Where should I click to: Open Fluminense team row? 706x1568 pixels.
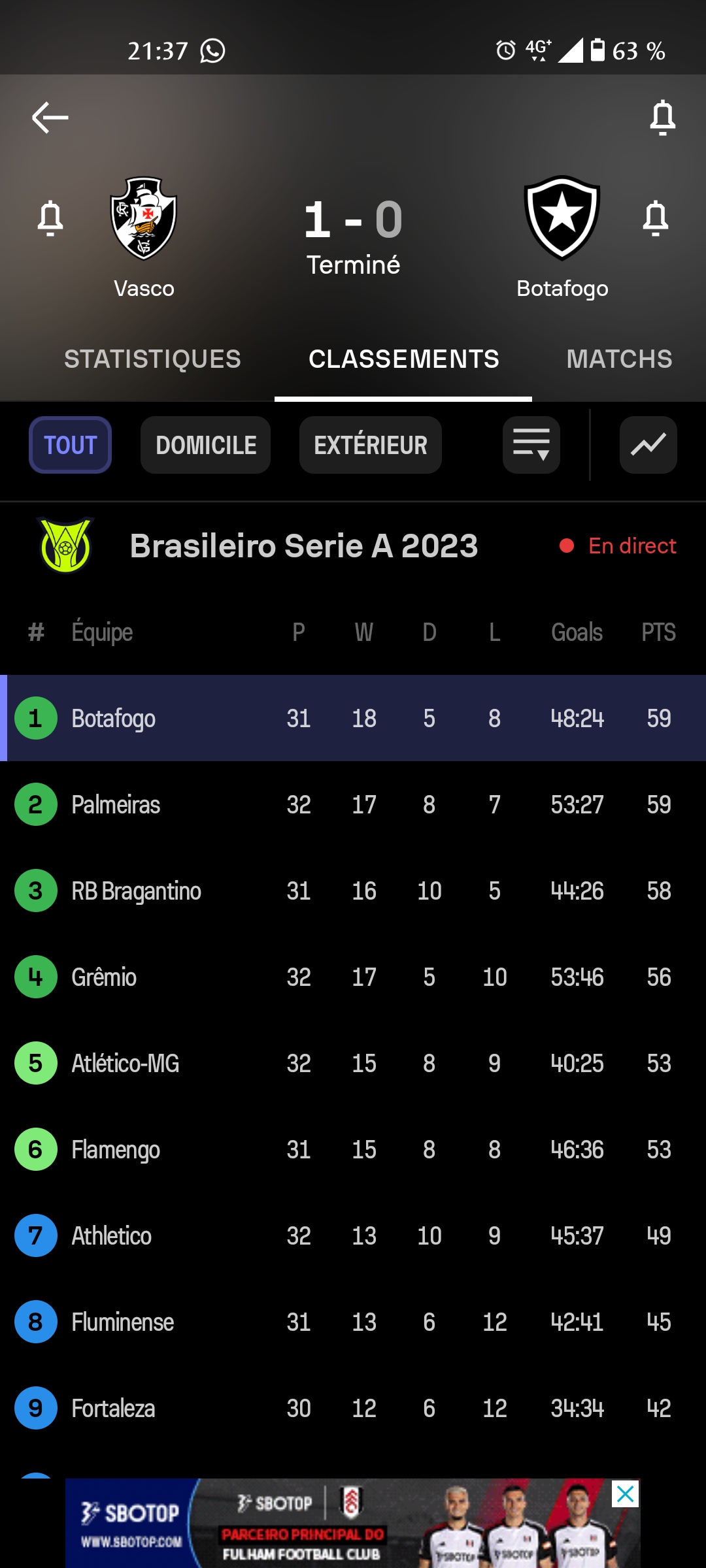point(353,1322)
